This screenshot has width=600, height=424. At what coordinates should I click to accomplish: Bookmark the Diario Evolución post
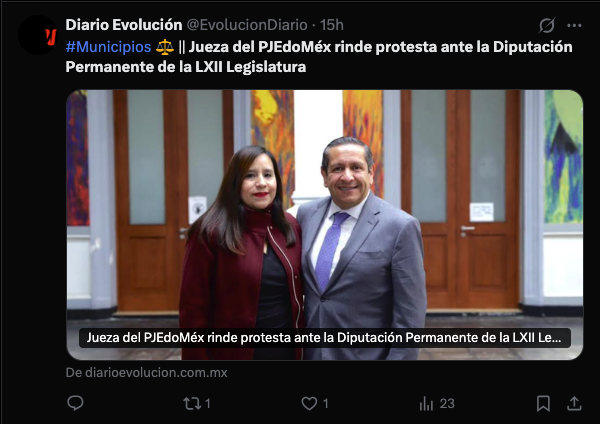(543, 403)
